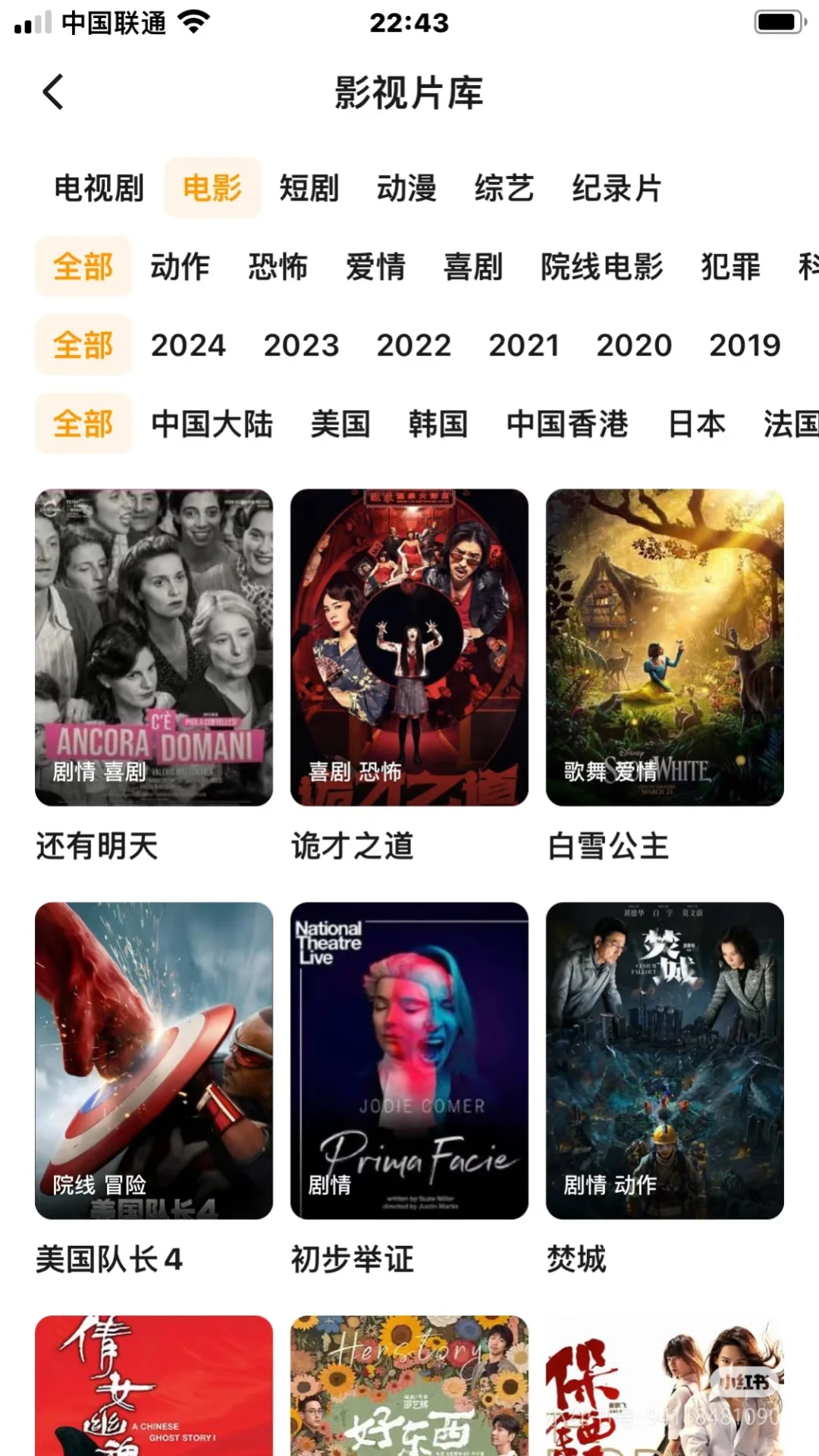Select the 综艺 tab
Screen dimensions: 819x1456
(x=504, y=188)
